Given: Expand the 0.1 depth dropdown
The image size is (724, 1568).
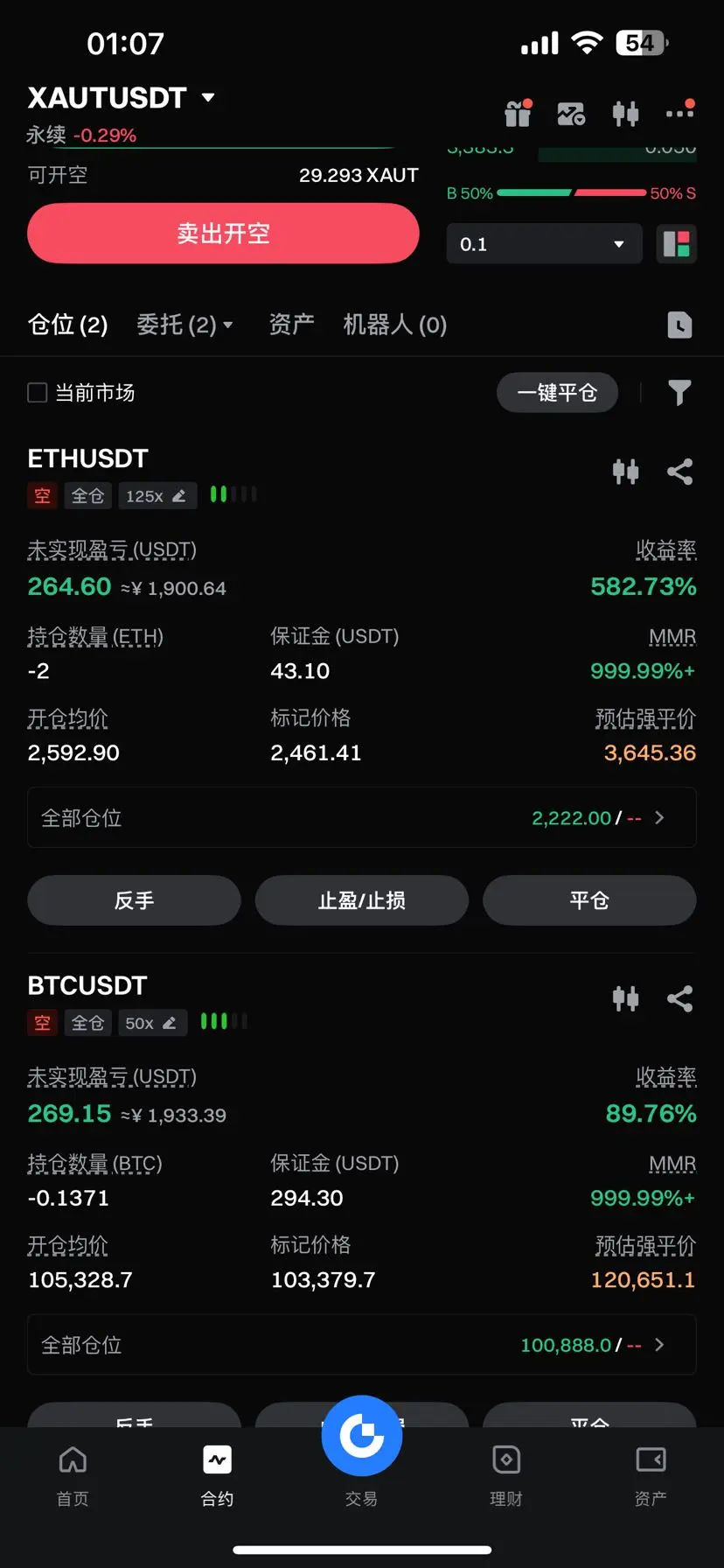Looking at the screenshot, I should [544, 244].
